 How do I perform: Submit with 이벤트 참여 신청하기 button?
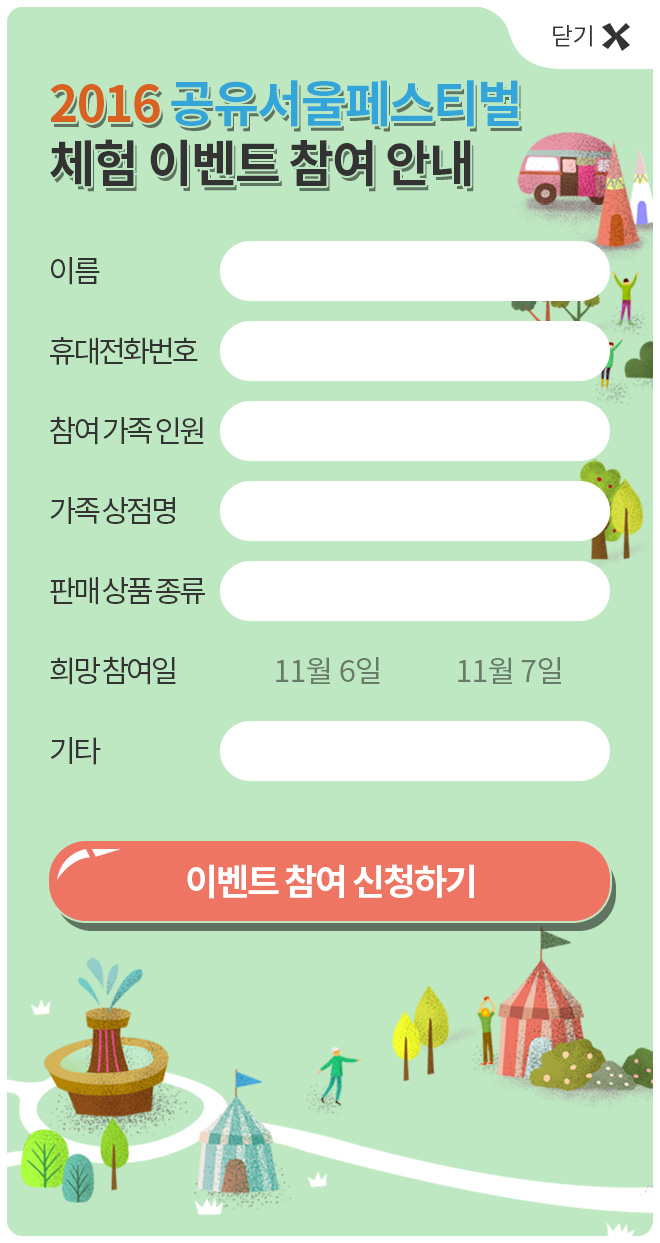coord(330,881)
